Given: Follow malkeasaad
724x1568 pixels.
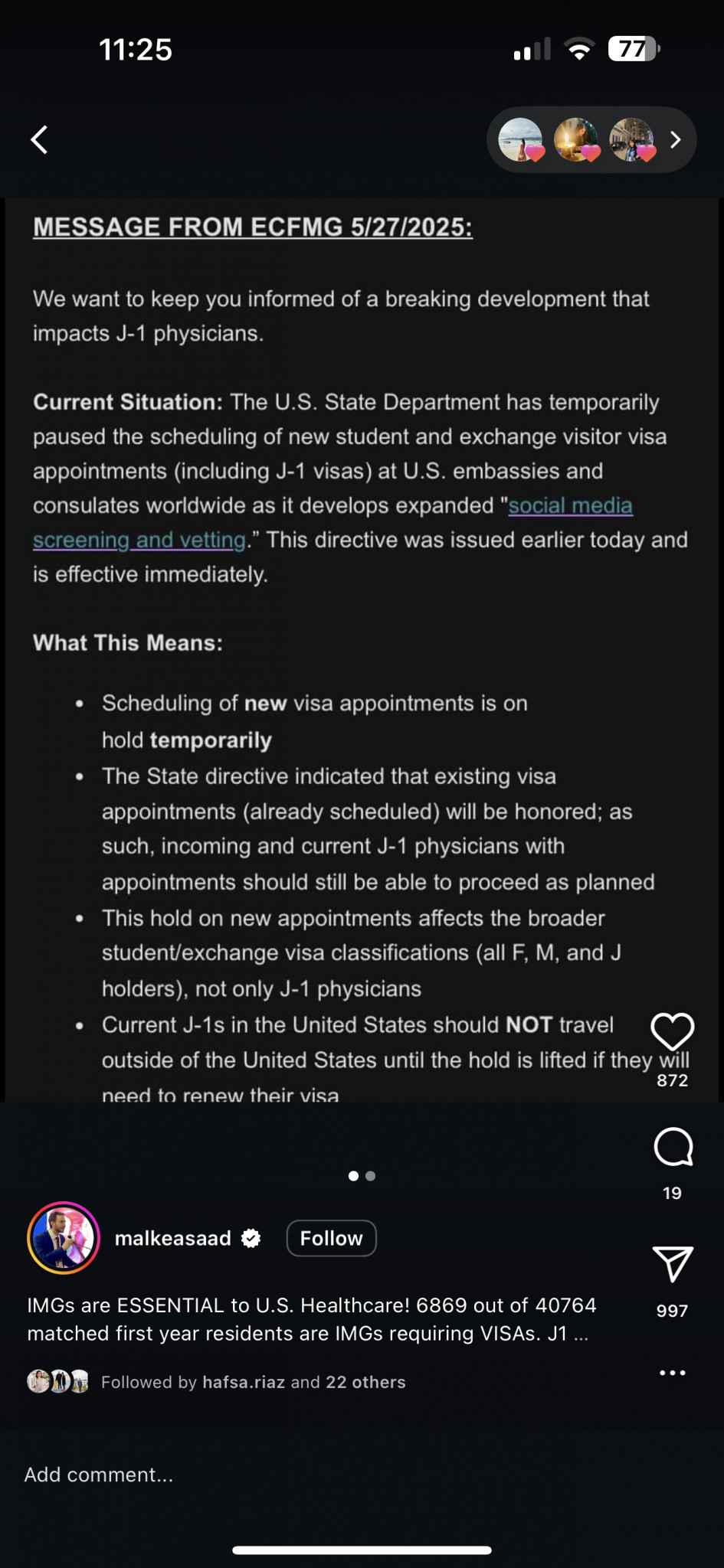Looking at the screenshot, I should pyautogui.click(x=331, y=1238).
